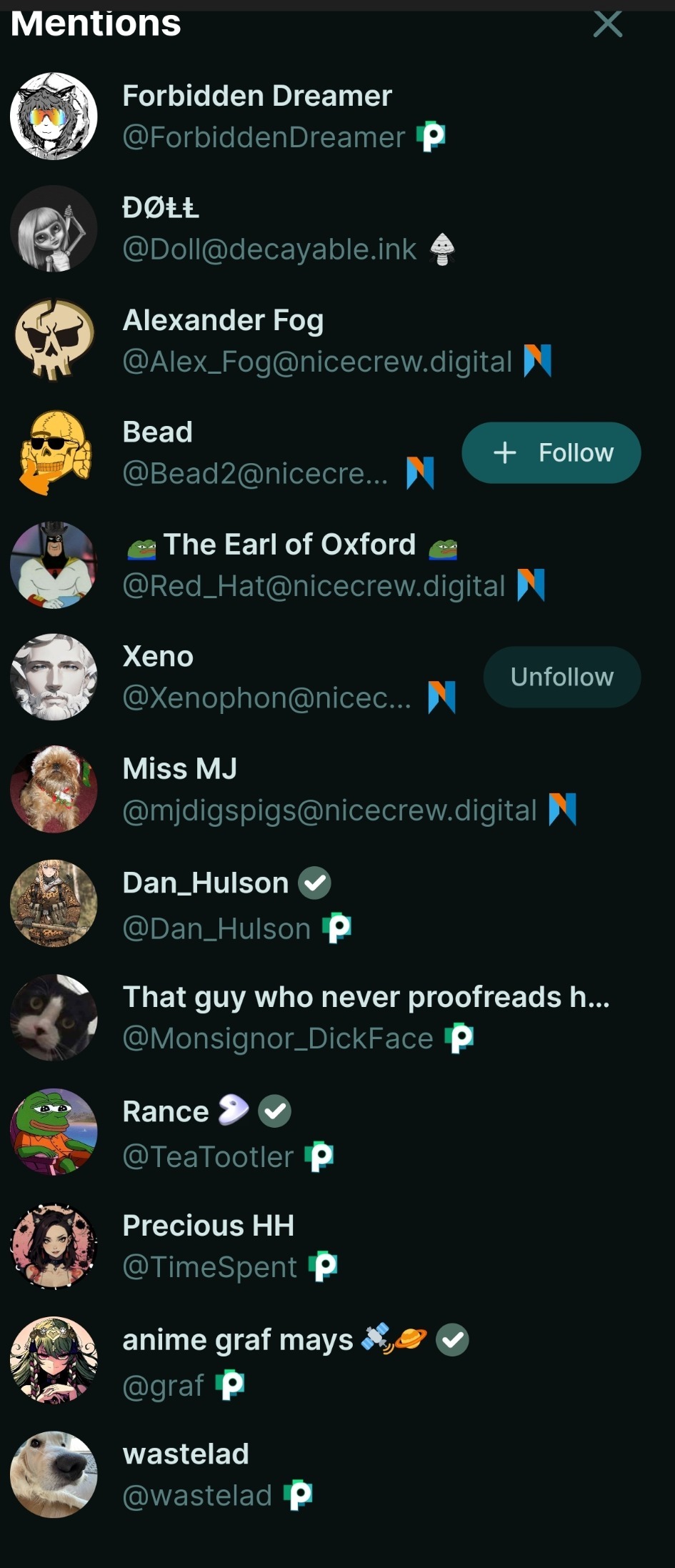Open Dan_Hulson's profile

coord(206,883)
